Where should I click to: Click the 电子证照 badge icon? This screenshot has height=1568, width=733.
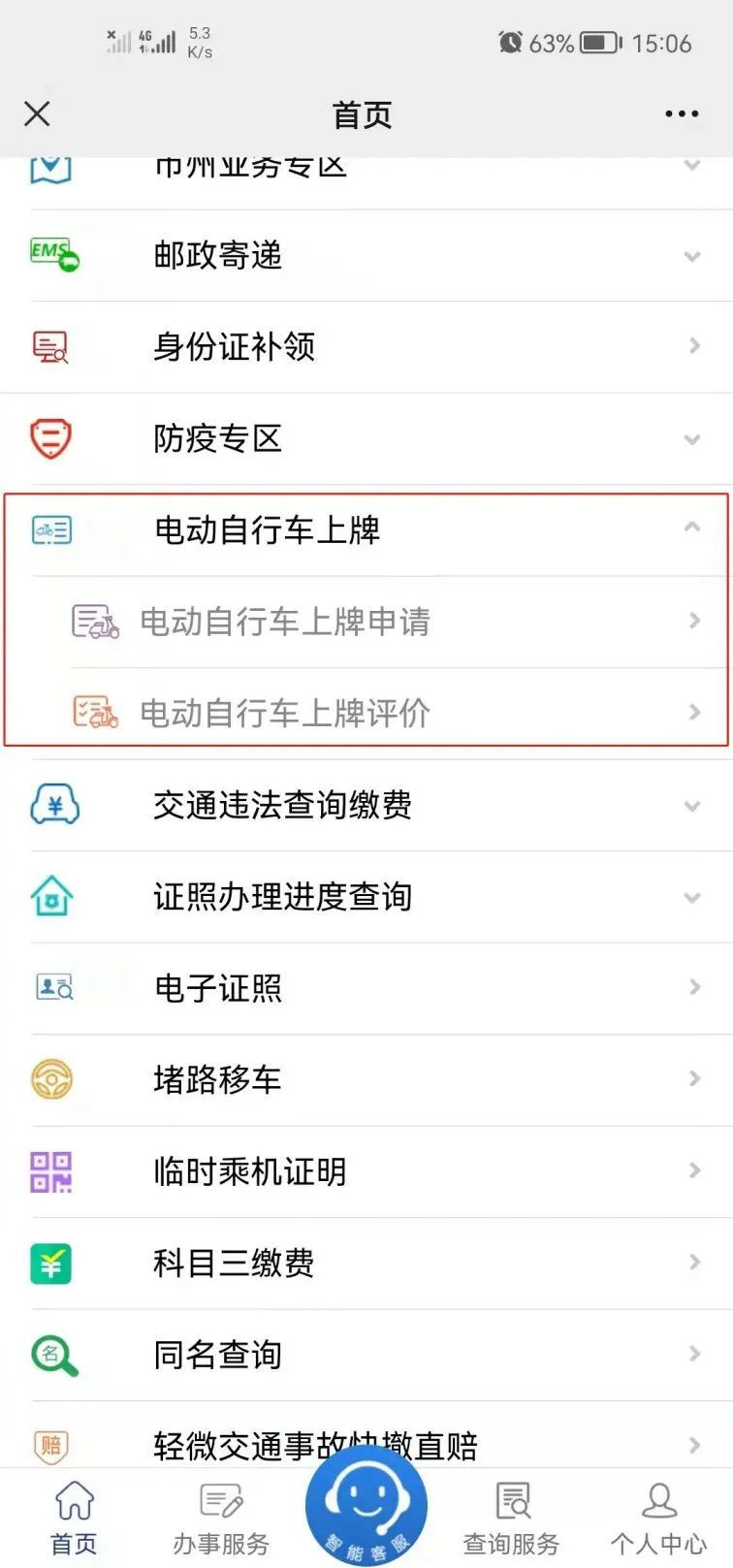51,987
